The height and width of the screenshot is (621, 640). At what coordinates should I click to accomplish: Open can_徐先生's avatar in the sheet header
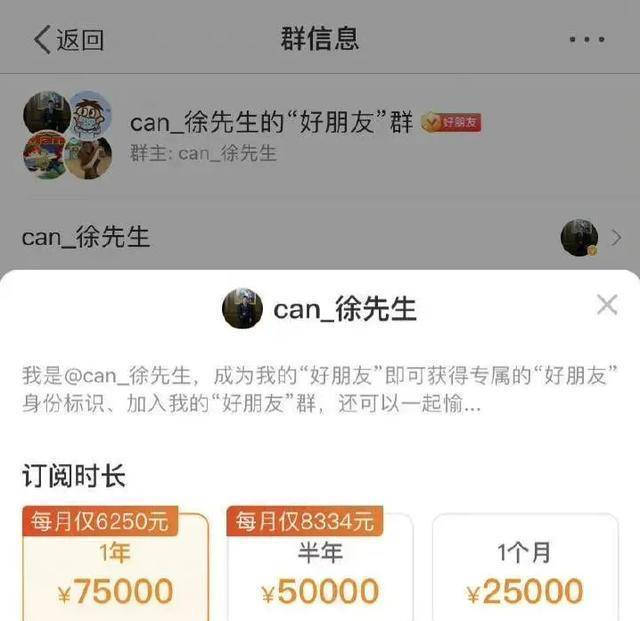(x=242, y=309)
